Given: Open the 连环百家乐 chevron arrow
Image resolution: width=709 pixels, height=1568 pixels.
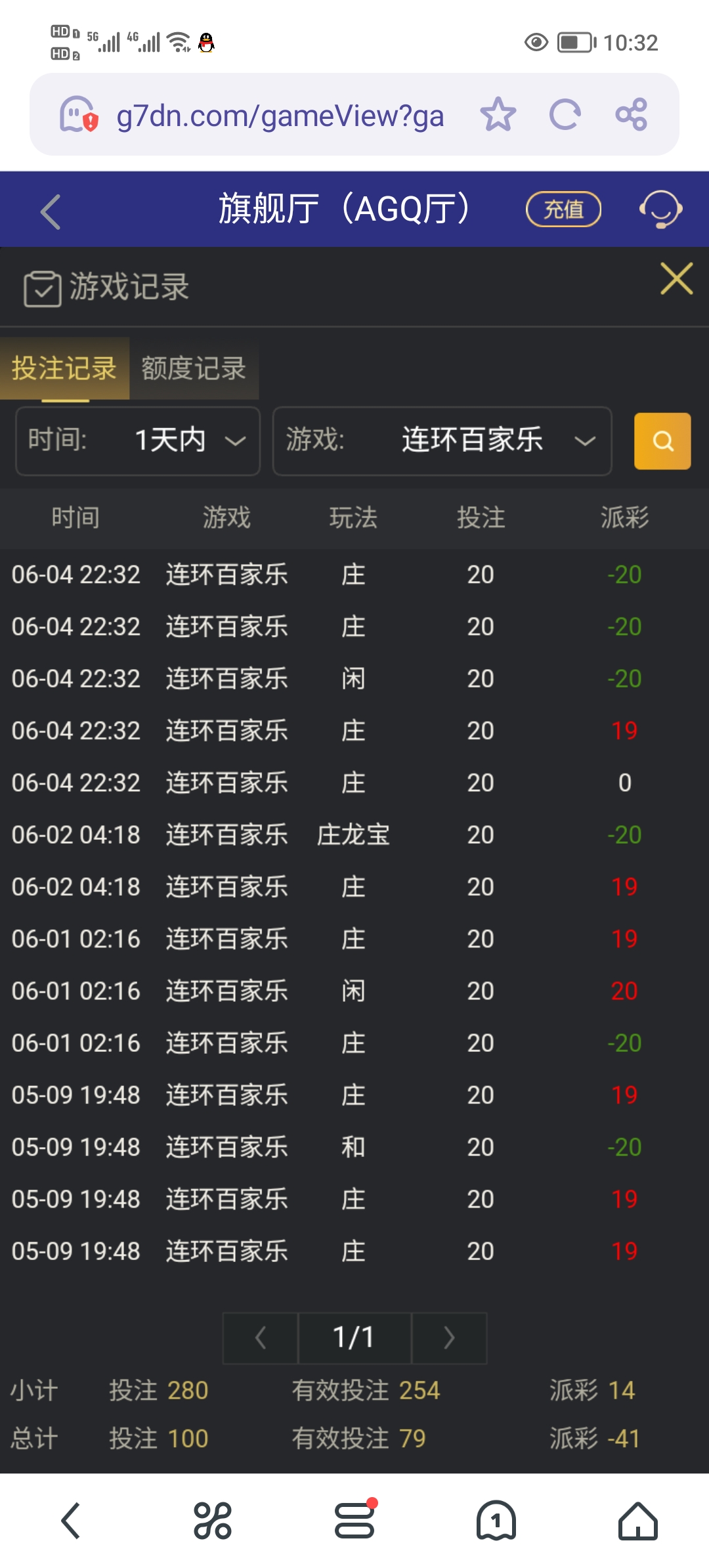Looking at the screenshot, I should pyautogui.click(x=585, y=441).
